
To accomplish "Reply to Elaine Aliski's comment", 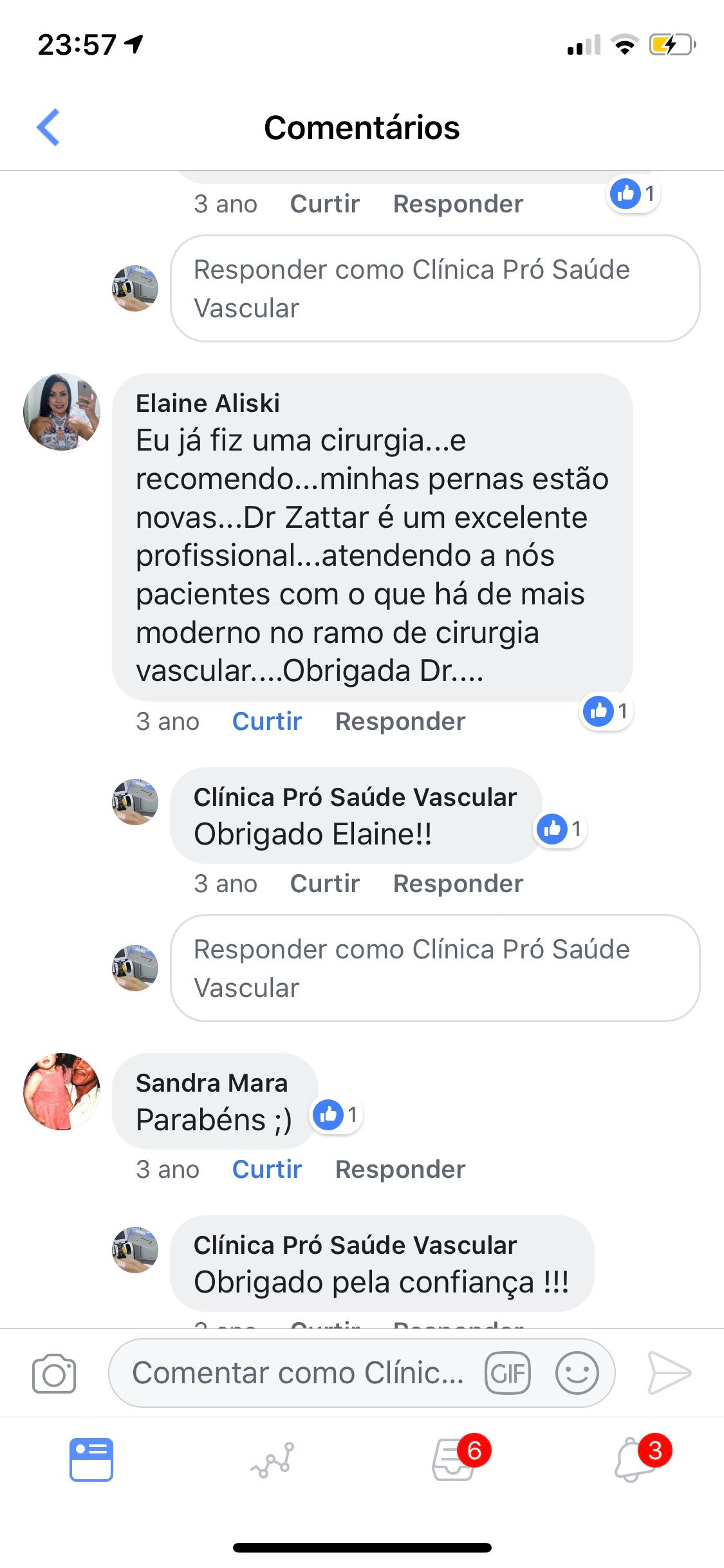I will pyautogui.click(x=400, y=722).
